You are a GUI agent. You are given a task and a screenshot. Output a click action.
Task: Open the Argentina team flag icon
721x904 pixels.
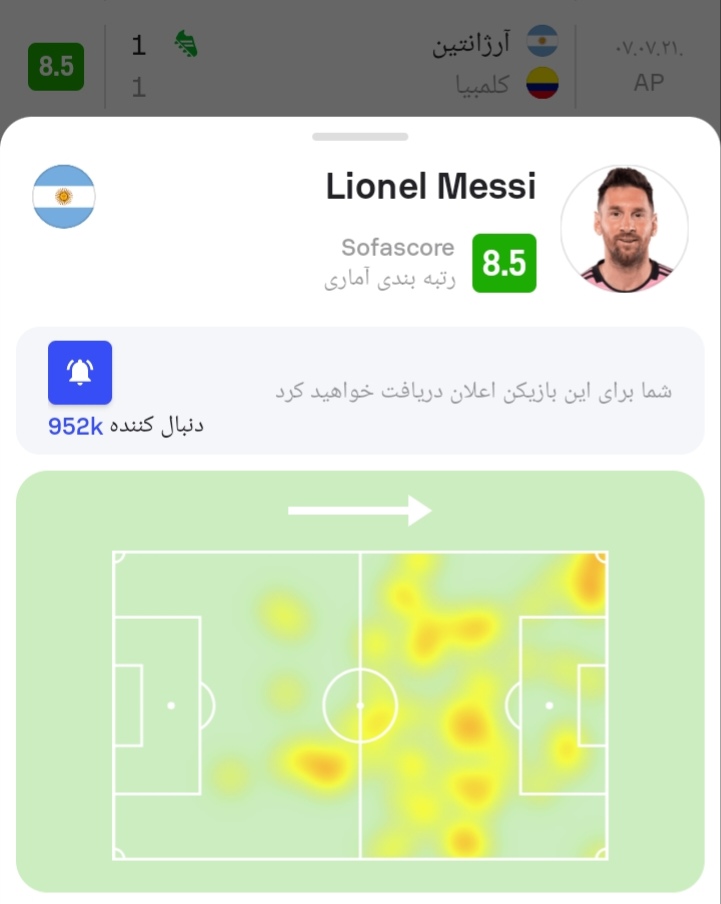(64, 196)
